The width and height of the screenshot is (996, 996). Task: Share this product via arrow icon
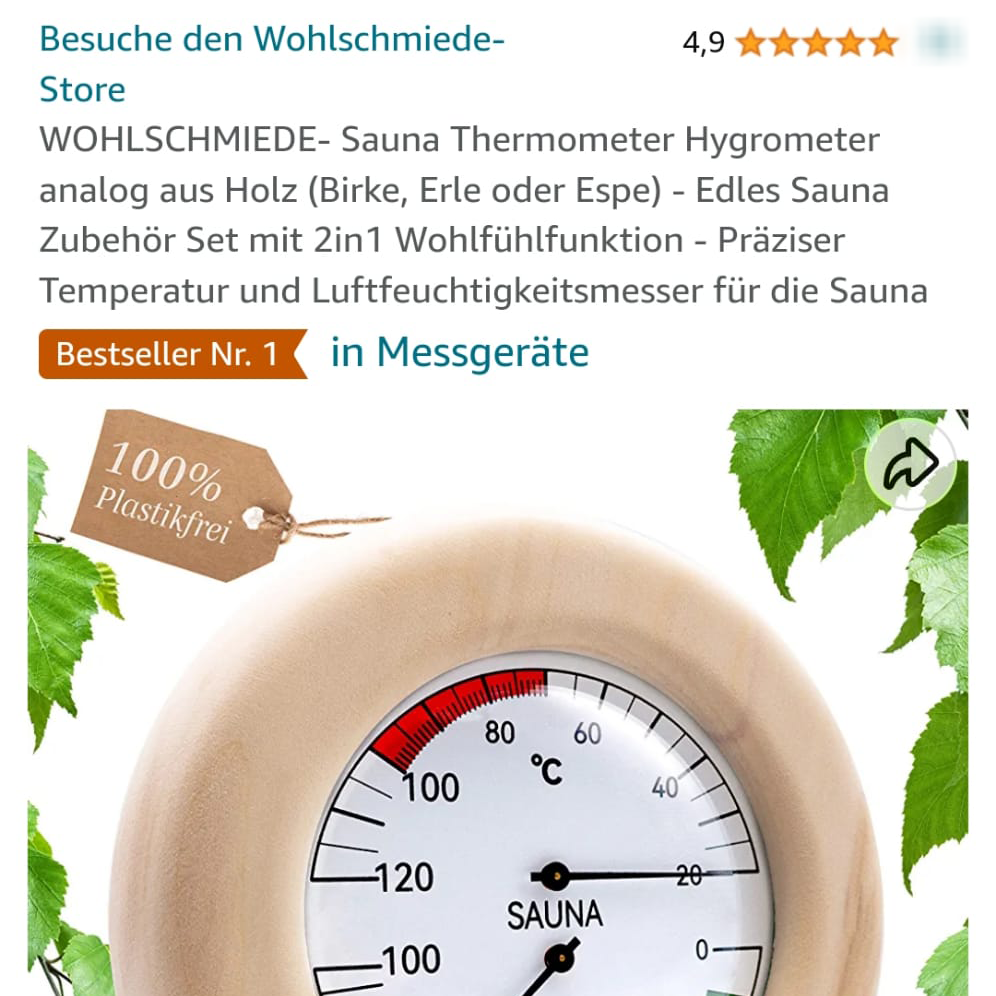pos(909,464)
